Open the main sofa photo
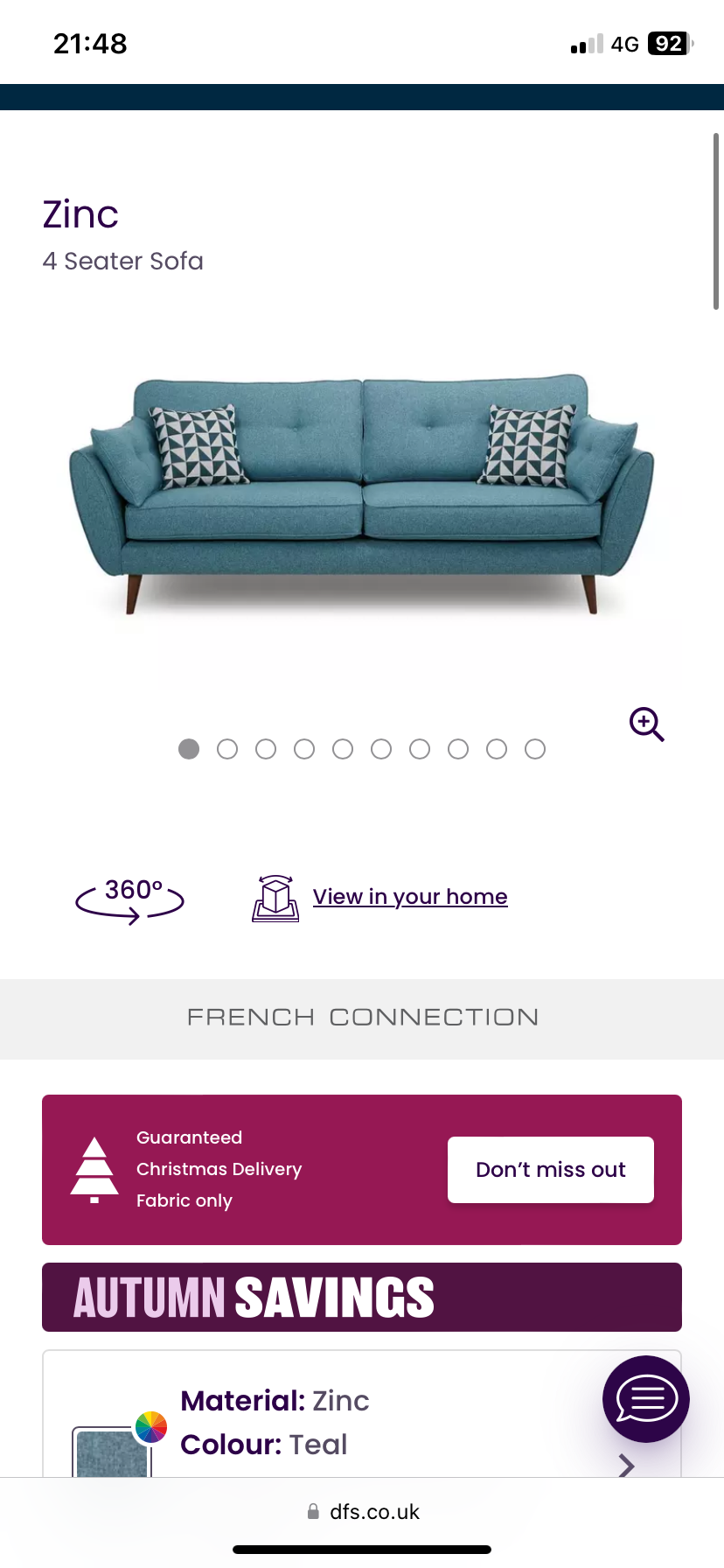The width and height of the screenshot is (724, 1568). point(361,494)
